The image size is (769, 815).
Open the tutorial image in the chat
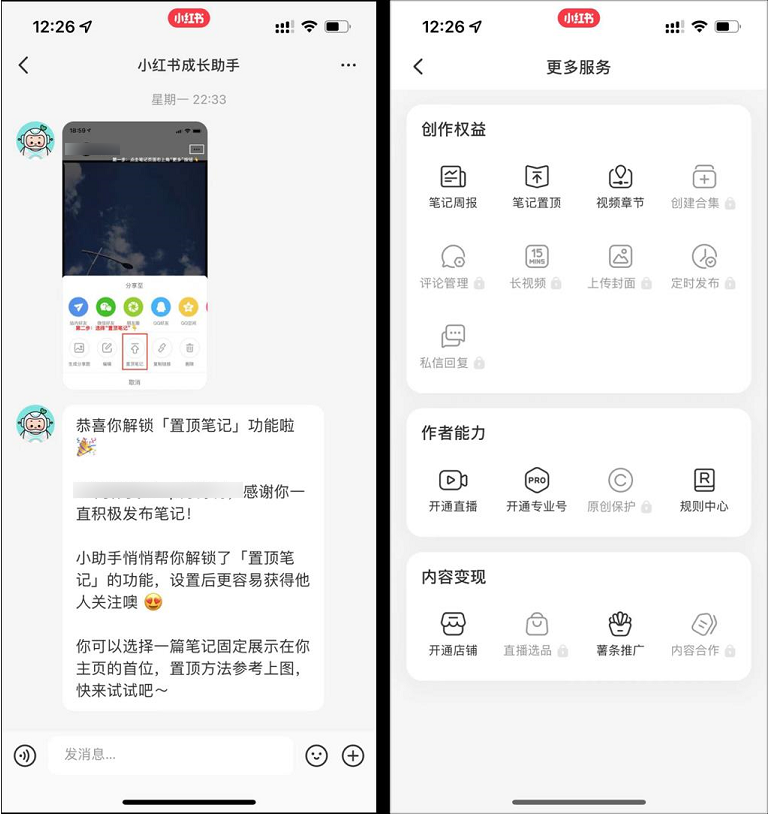point(135,255)
